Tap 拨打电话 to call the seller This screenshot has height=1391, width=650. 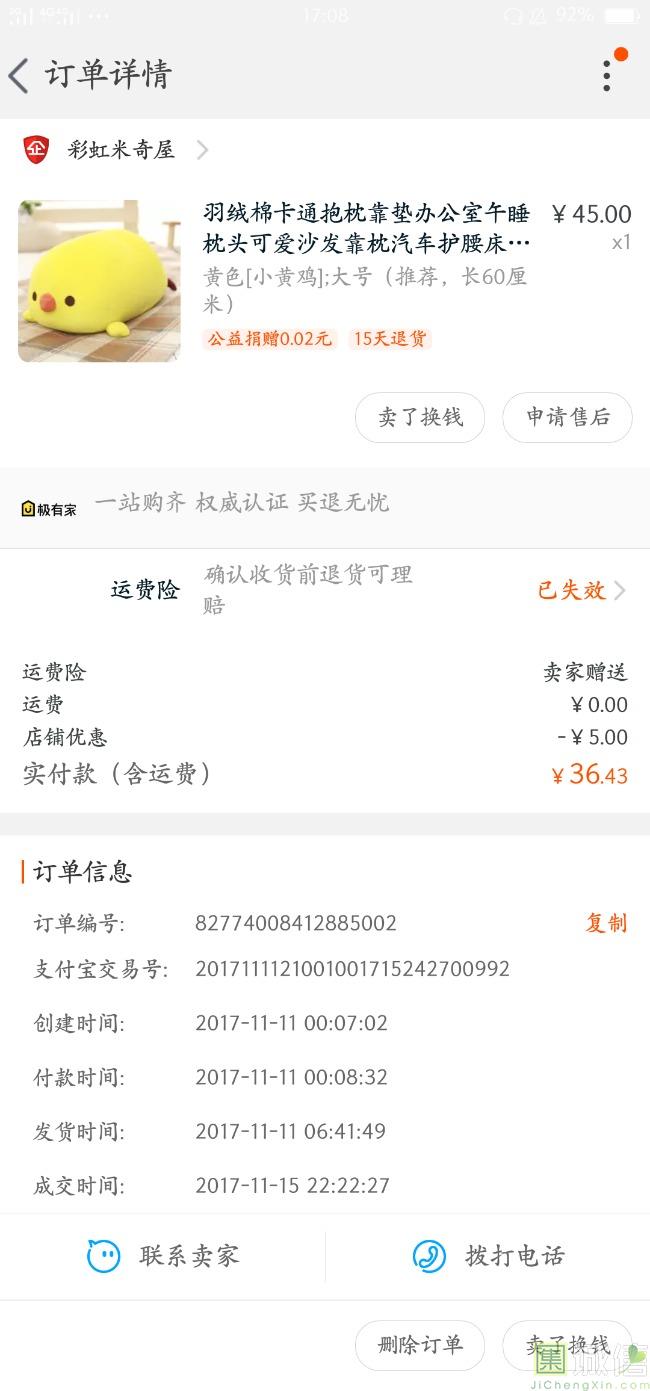(x=489, y=1256)
